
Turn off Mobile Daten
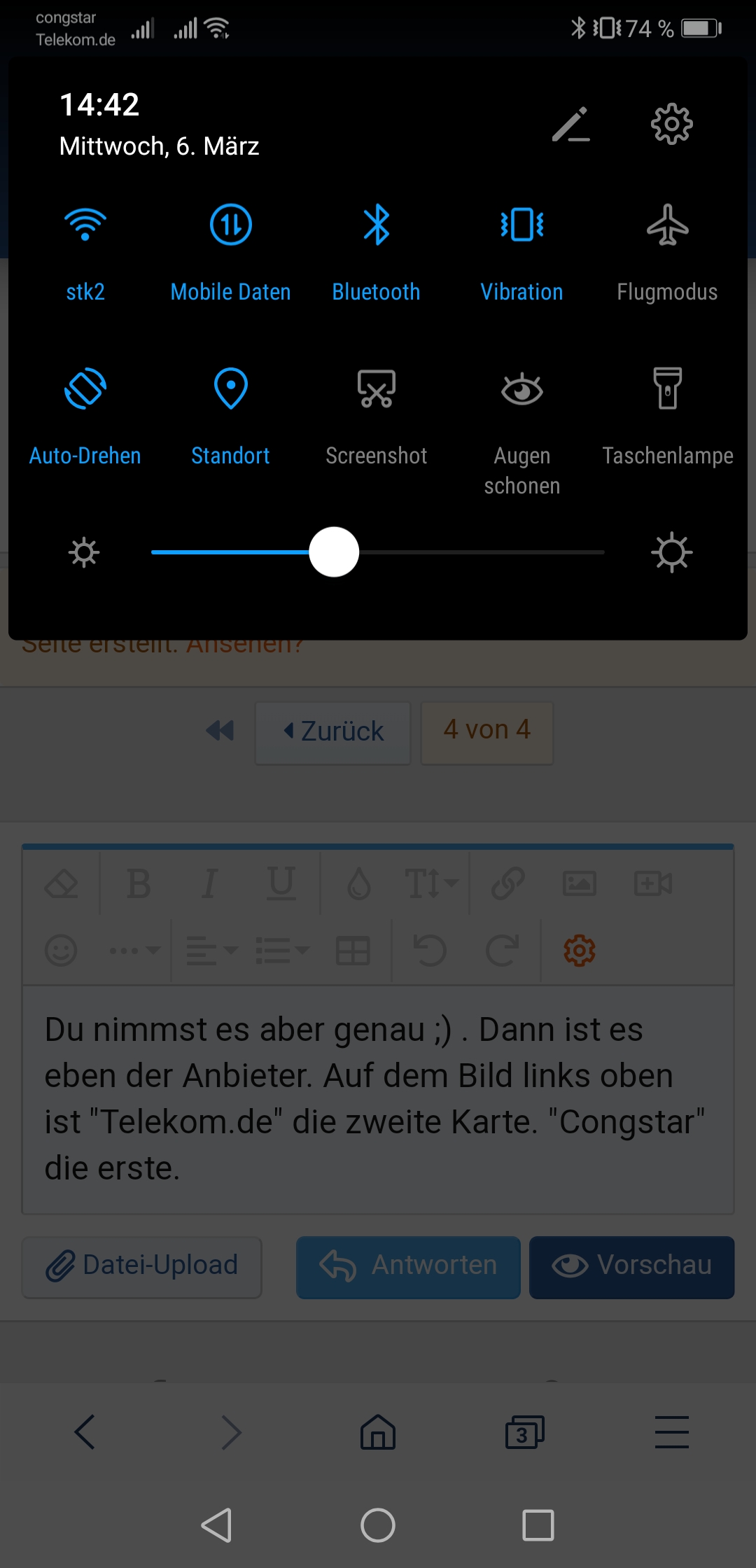230,225
